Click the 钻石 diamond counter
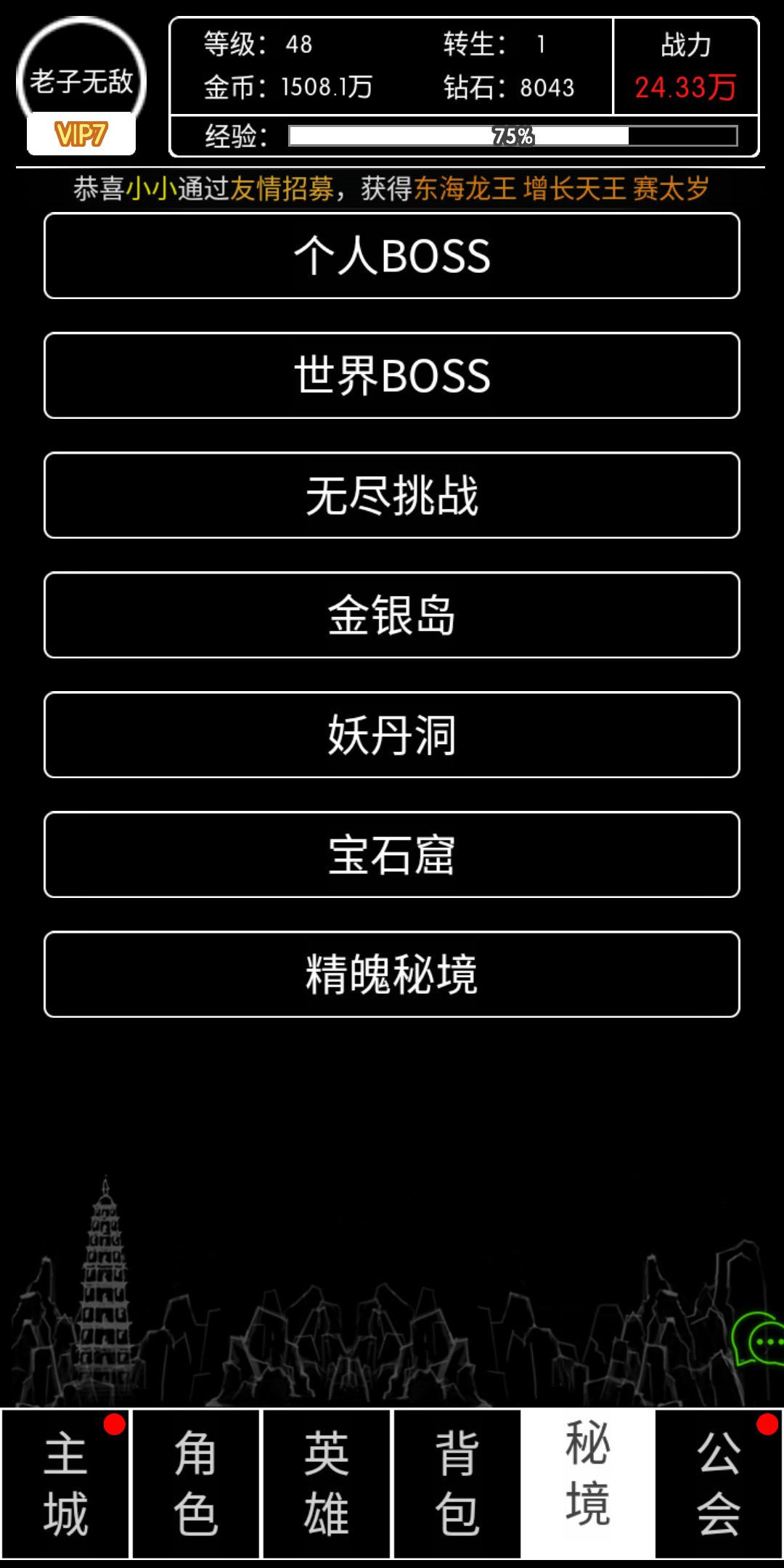The image size is (784, 1568). click(508, 87)
